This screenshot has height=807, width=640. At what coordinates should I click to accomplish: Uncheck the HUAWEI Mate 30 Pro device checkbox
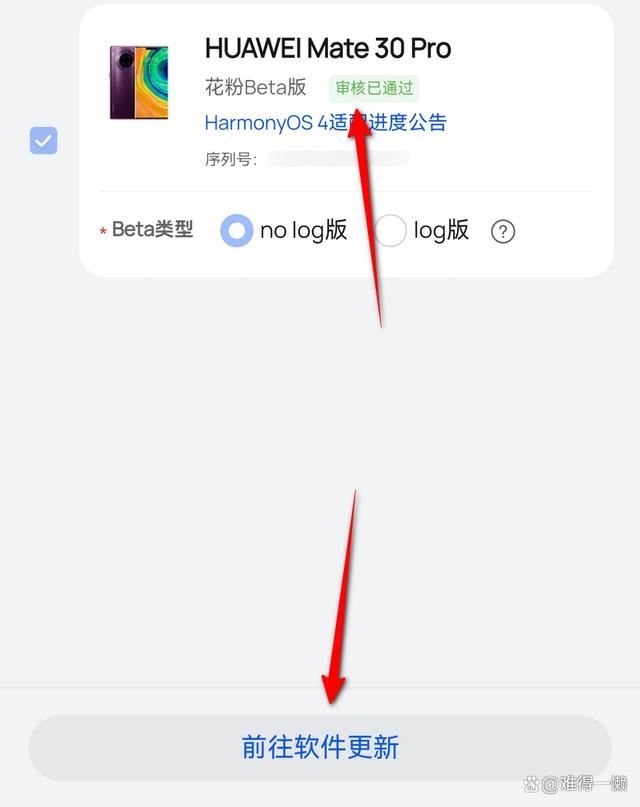click(x=43, y=141)
